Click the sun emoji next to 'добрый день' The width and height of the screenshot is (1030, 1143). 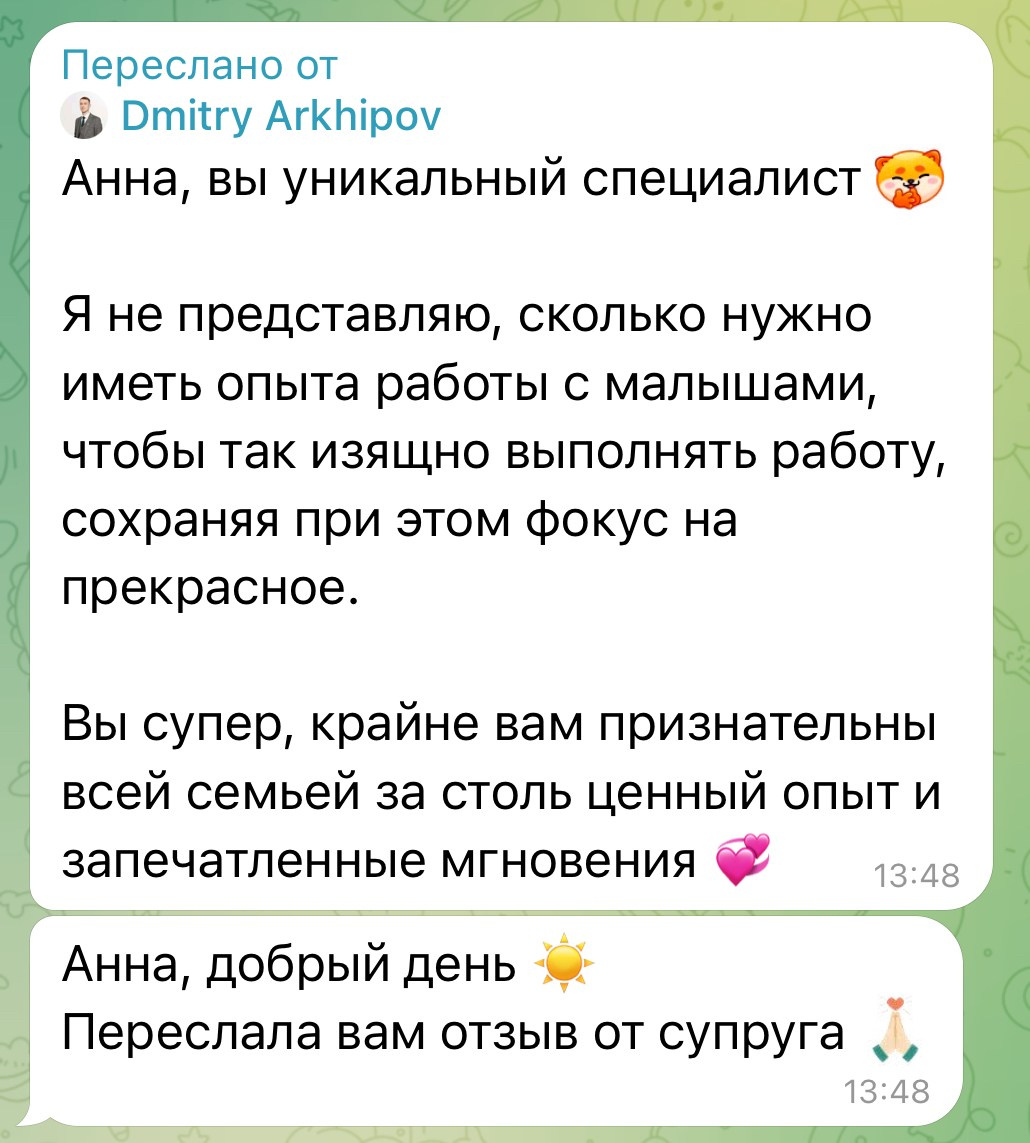coord(563,964)
